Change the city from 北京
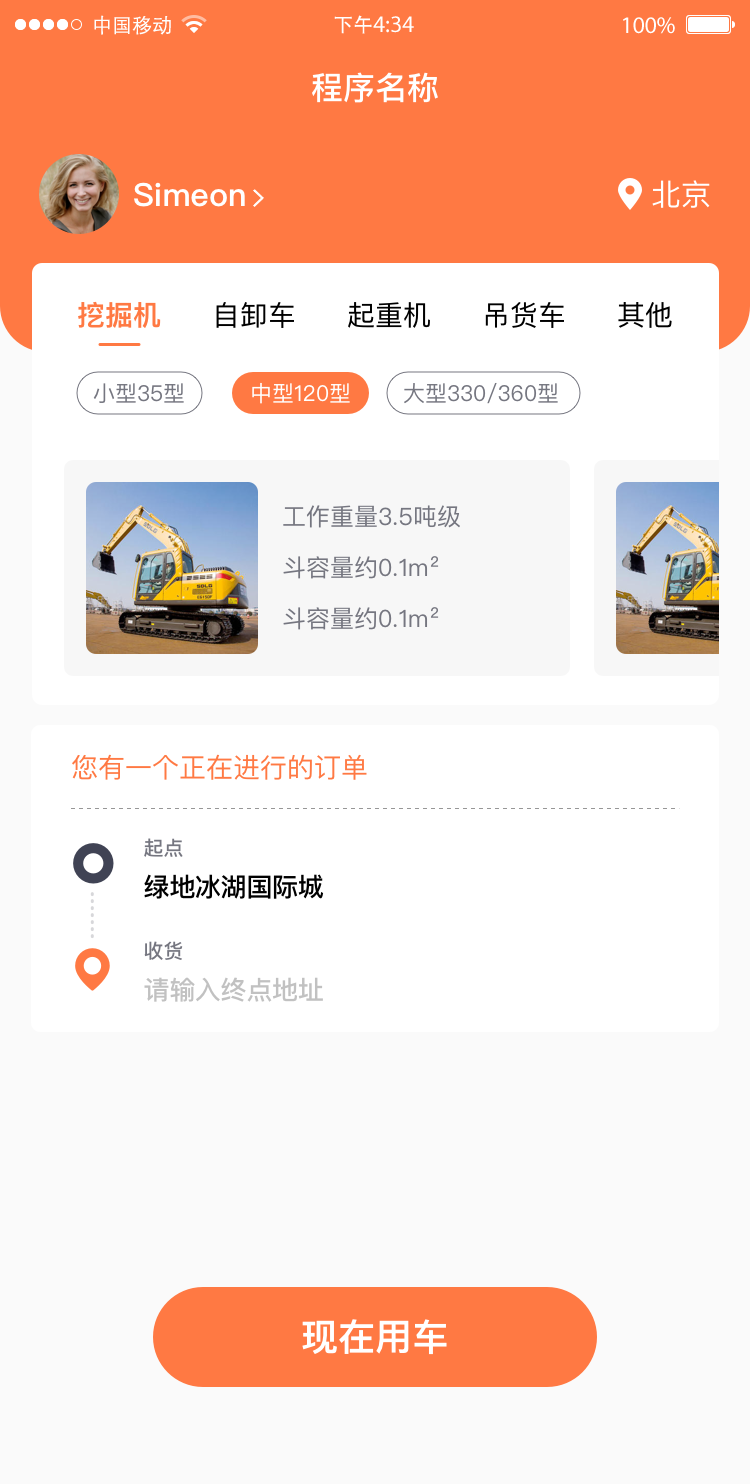 click(x=665, y=195)
